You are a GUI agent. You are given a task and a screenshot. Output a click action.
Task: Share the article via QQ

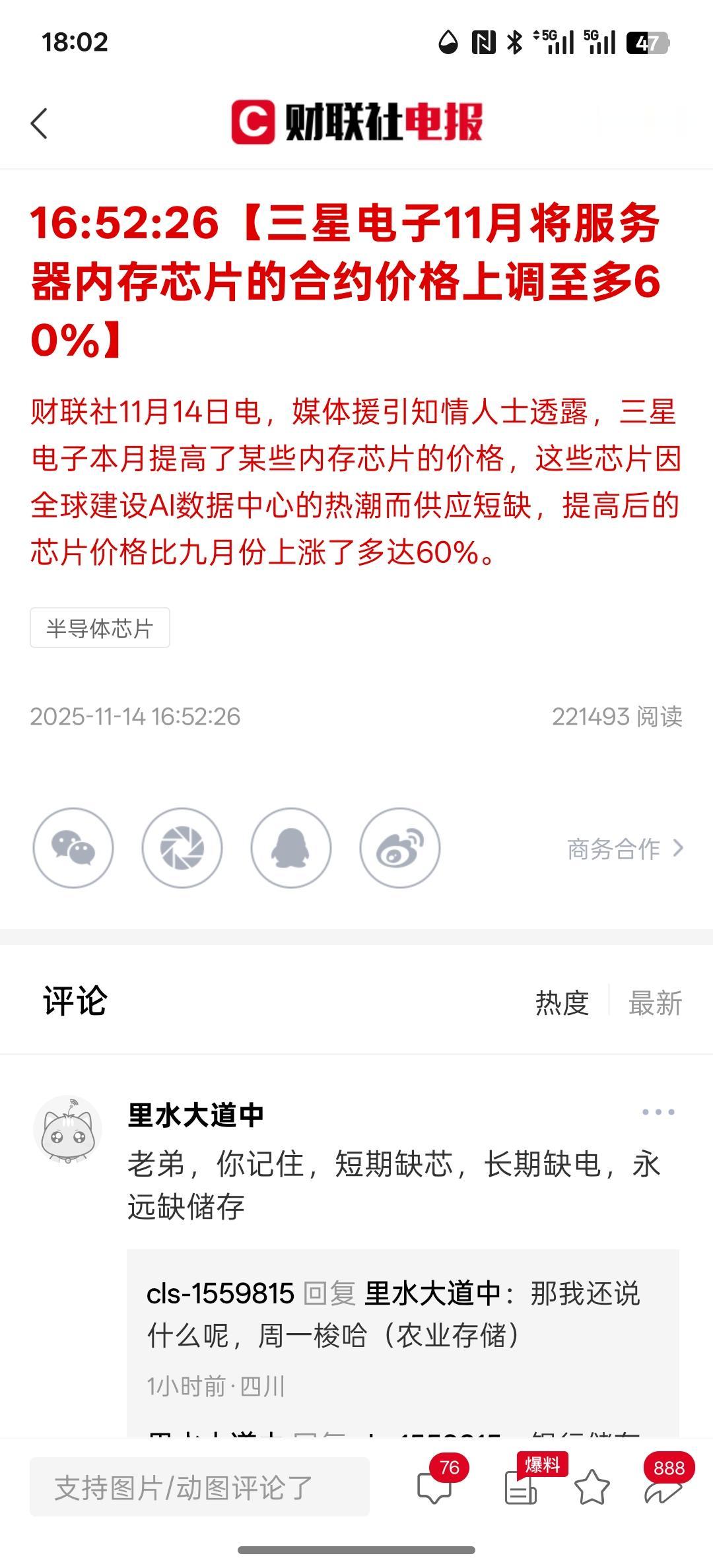(x=290, y=849)
